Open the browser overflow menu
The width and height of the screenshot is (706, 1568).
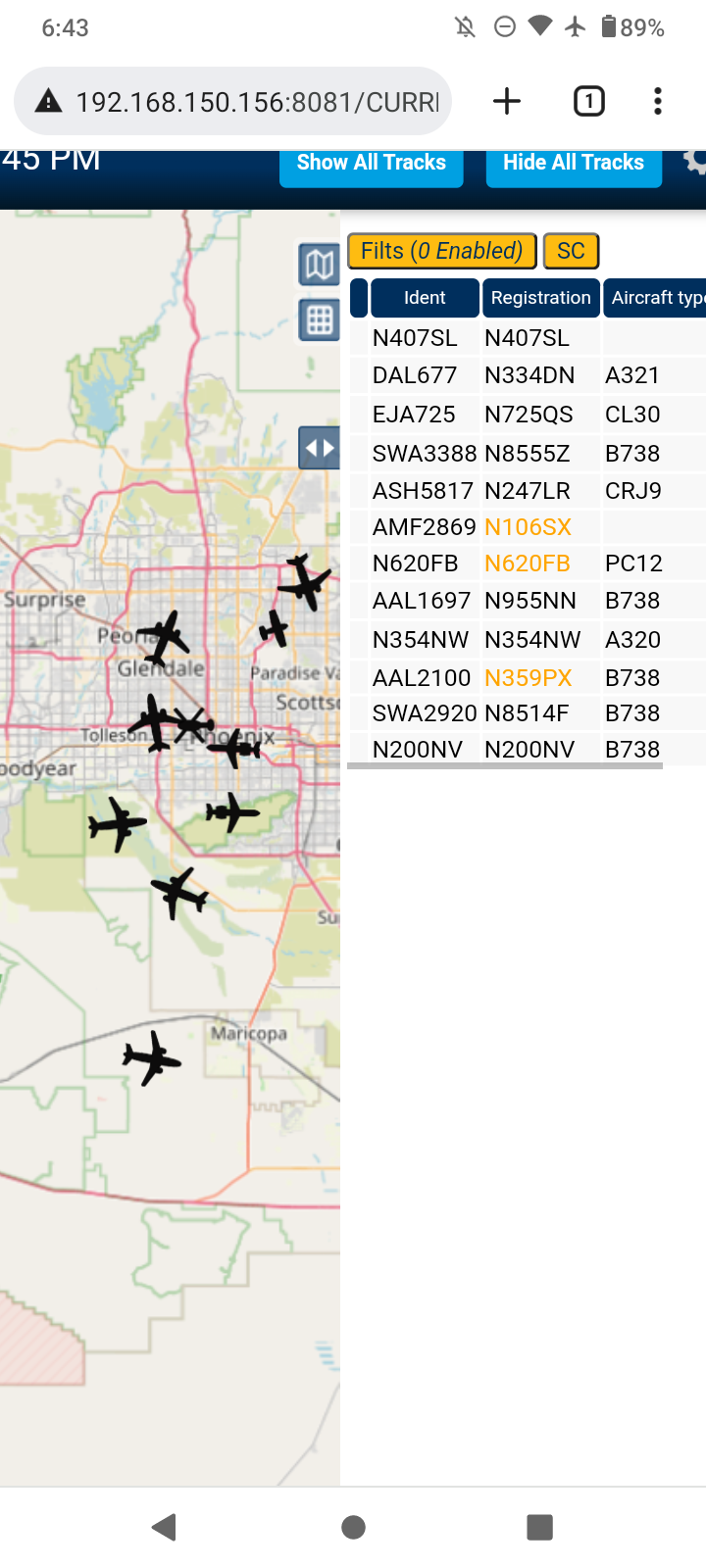(x=658, y=101)
